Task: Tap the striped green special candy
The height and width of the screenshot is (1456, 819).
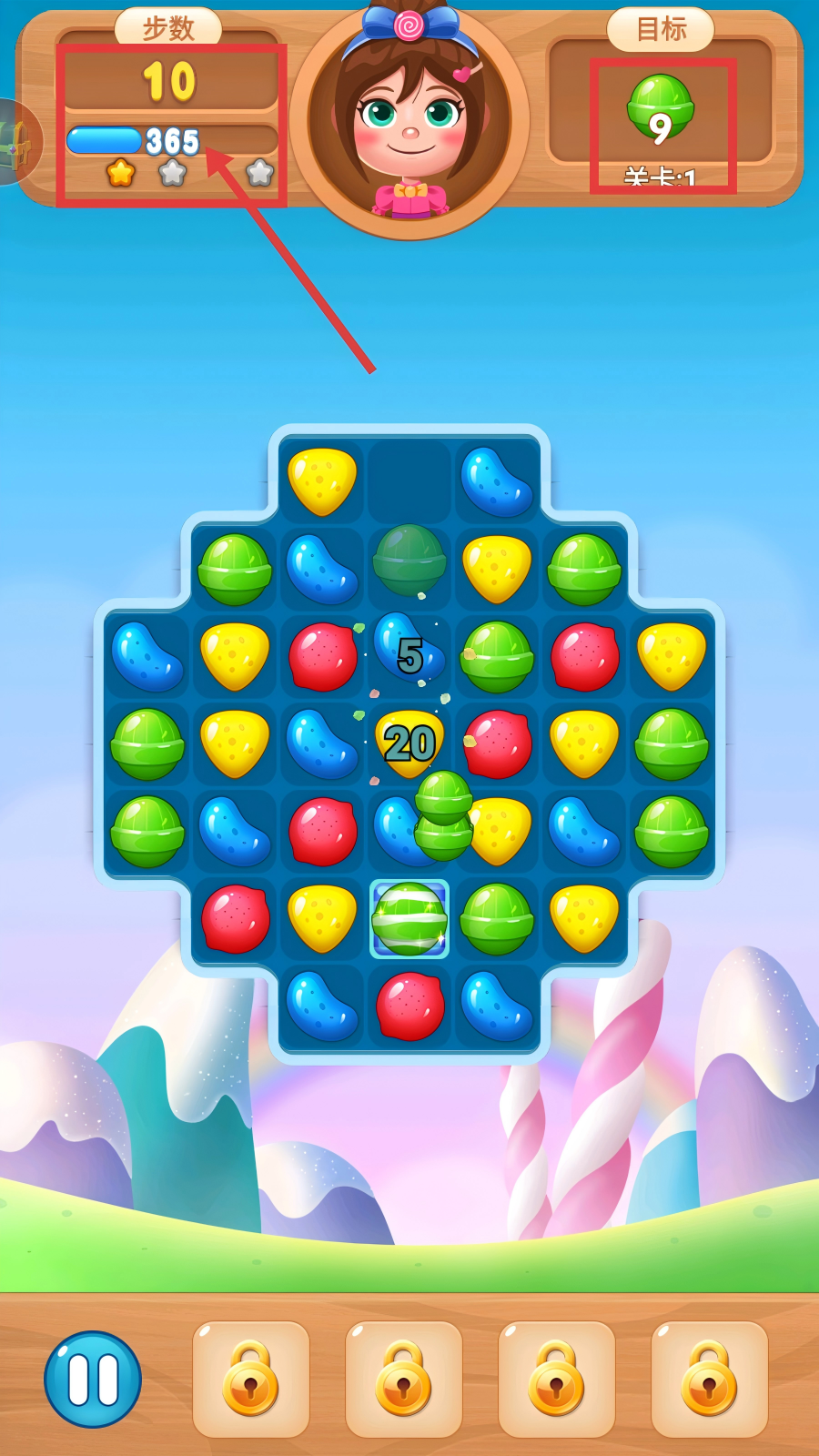Action: [x=409, y=918]
